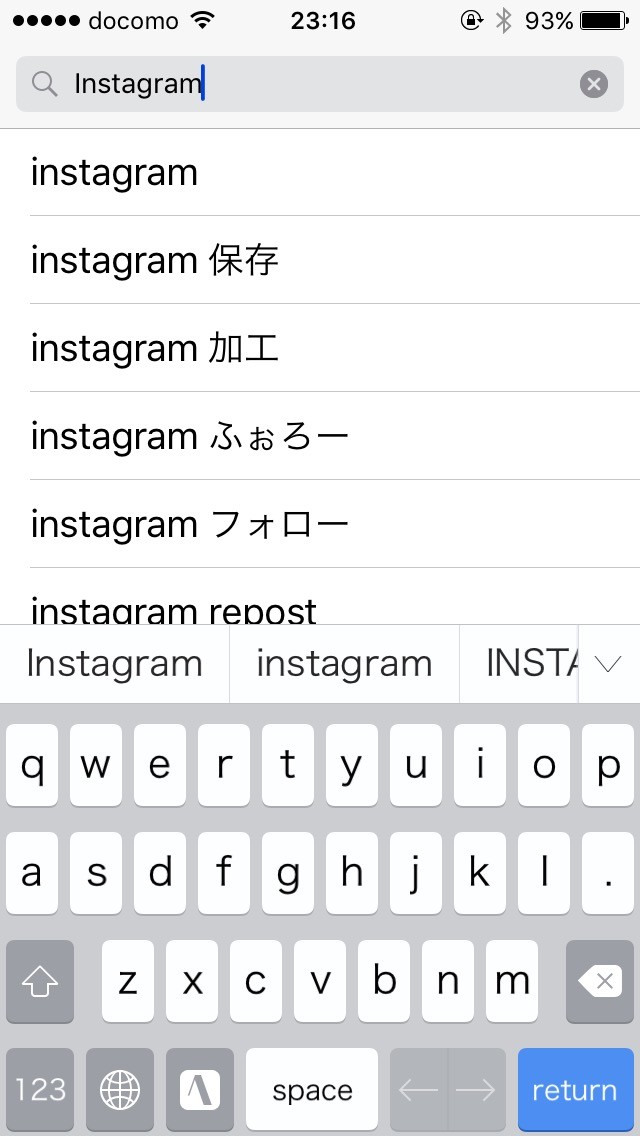Viewport: 640px width, 1136px height.
Task: Choose the "instagram 保存" suggestion
Action: coord(320,260)
